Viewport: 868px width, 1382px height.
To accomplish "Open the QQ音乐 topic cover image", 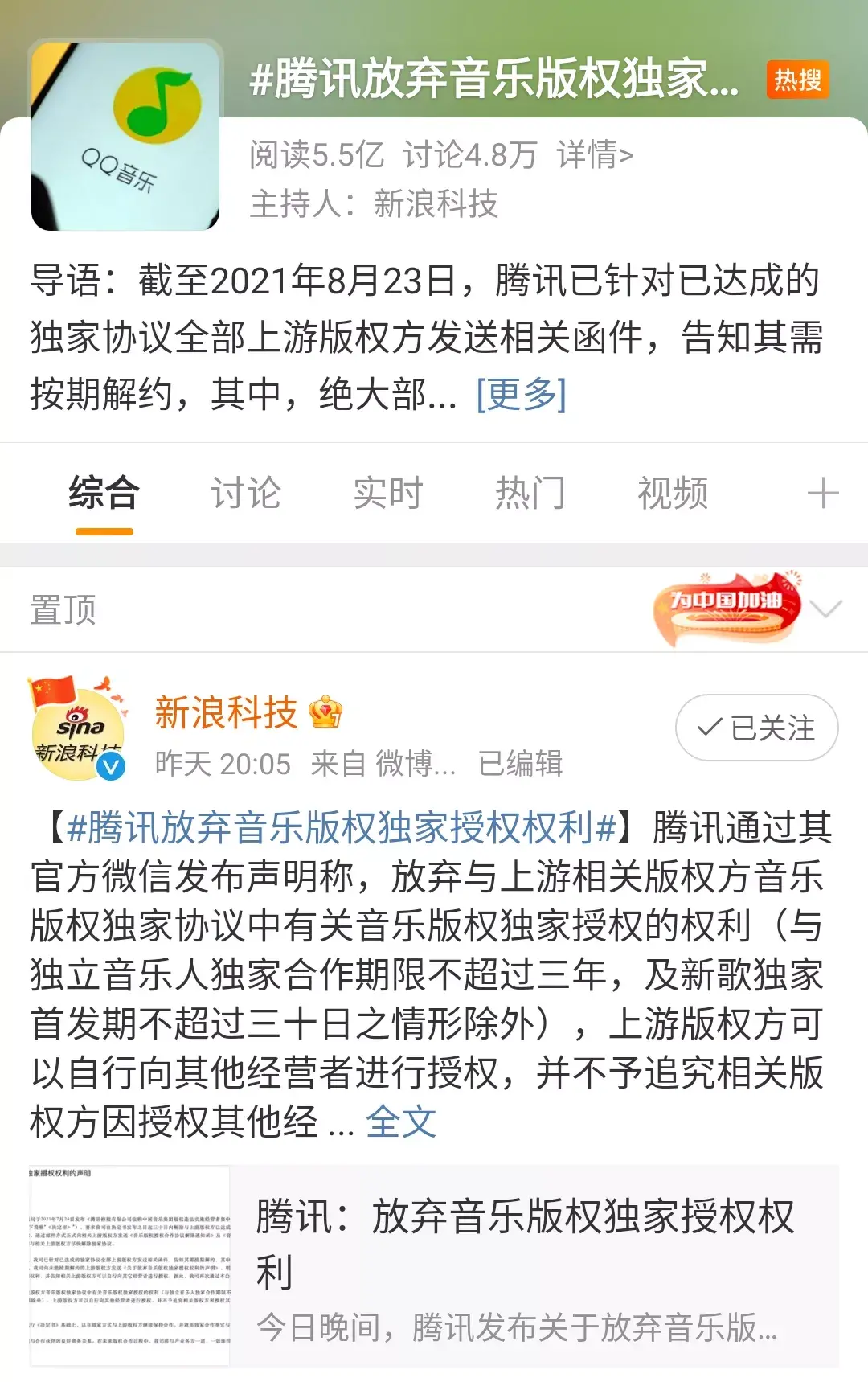I will click(125, 137).
